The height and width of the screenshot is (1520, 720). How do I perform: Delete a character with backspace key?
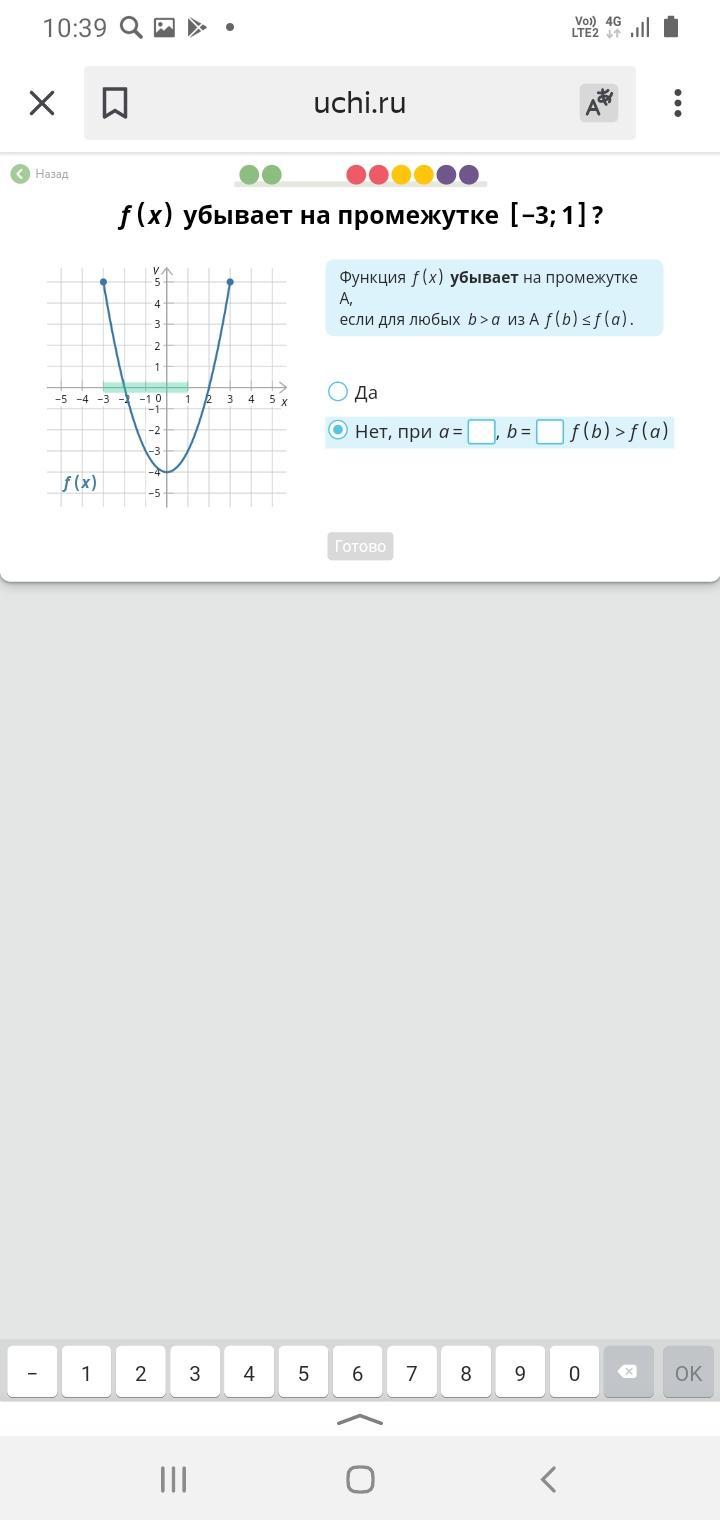click(x=628, y=1372)
